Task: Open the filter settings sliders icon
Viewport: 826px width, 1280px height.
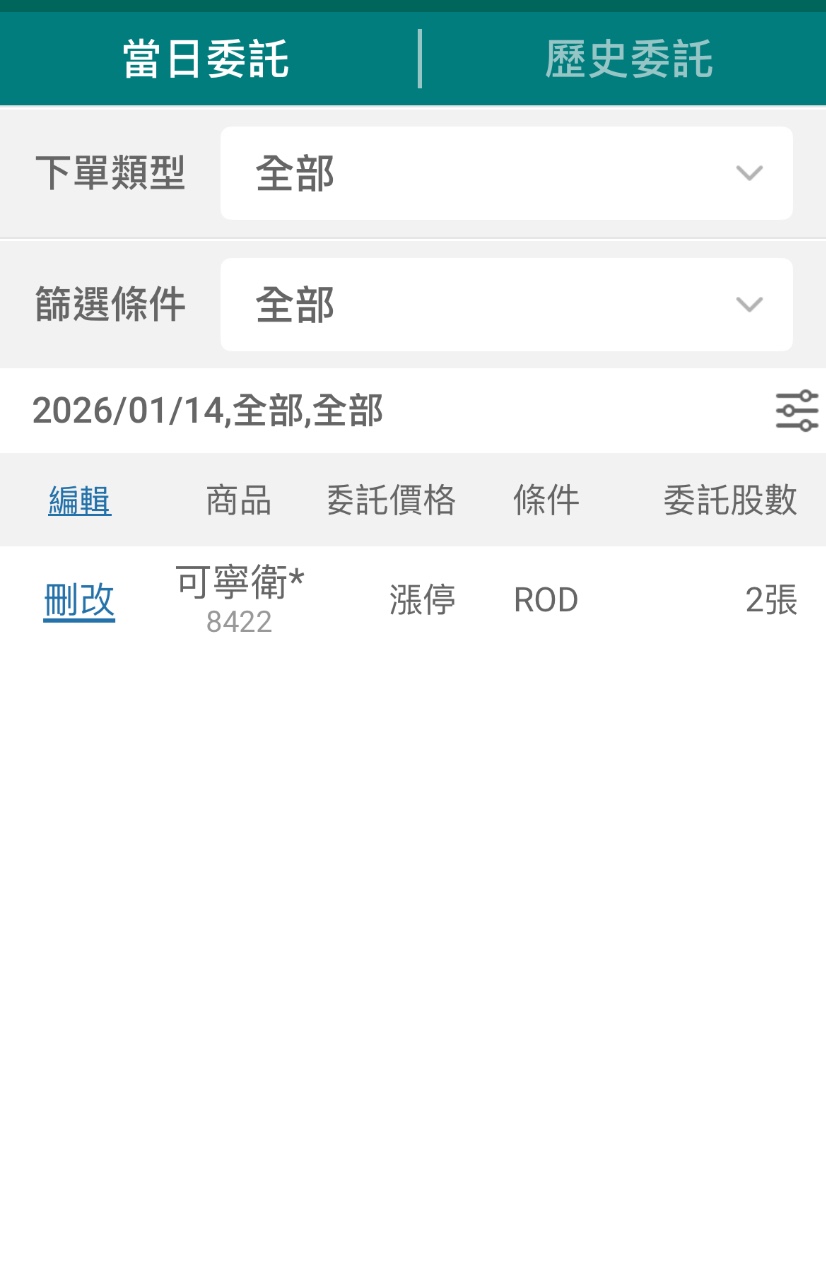Action: [x=796, y=411]
